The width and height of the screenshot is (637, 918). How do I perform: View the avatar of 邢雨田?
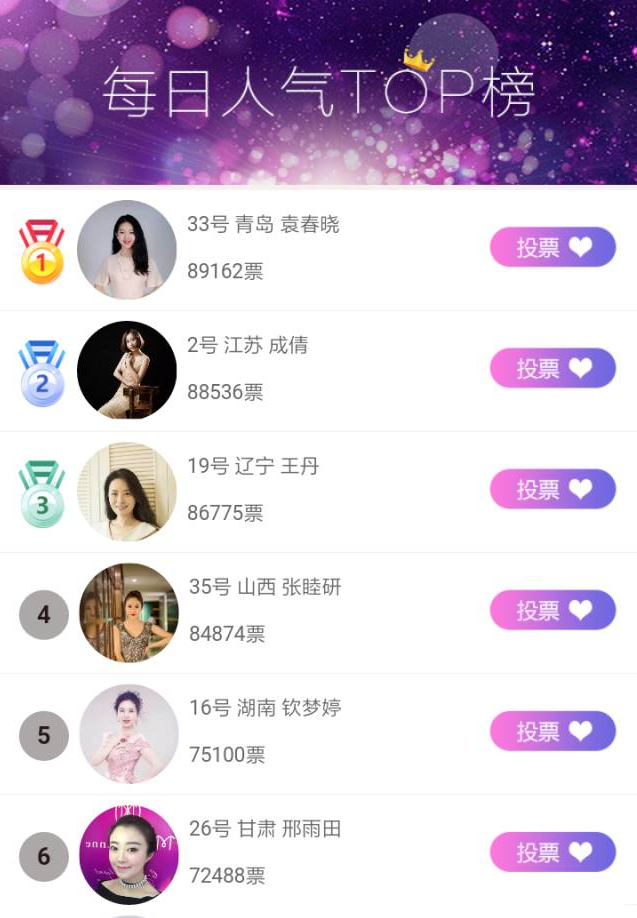coord(129,855)
